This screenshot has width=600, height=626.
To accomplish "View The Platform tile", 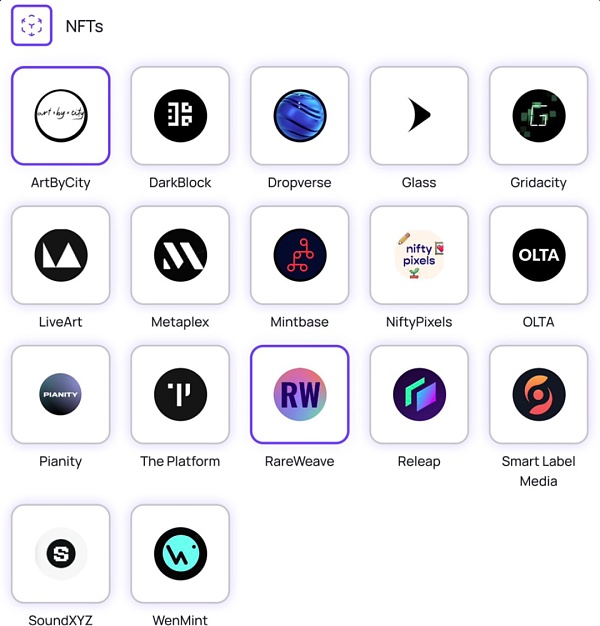I will point(180,394).
